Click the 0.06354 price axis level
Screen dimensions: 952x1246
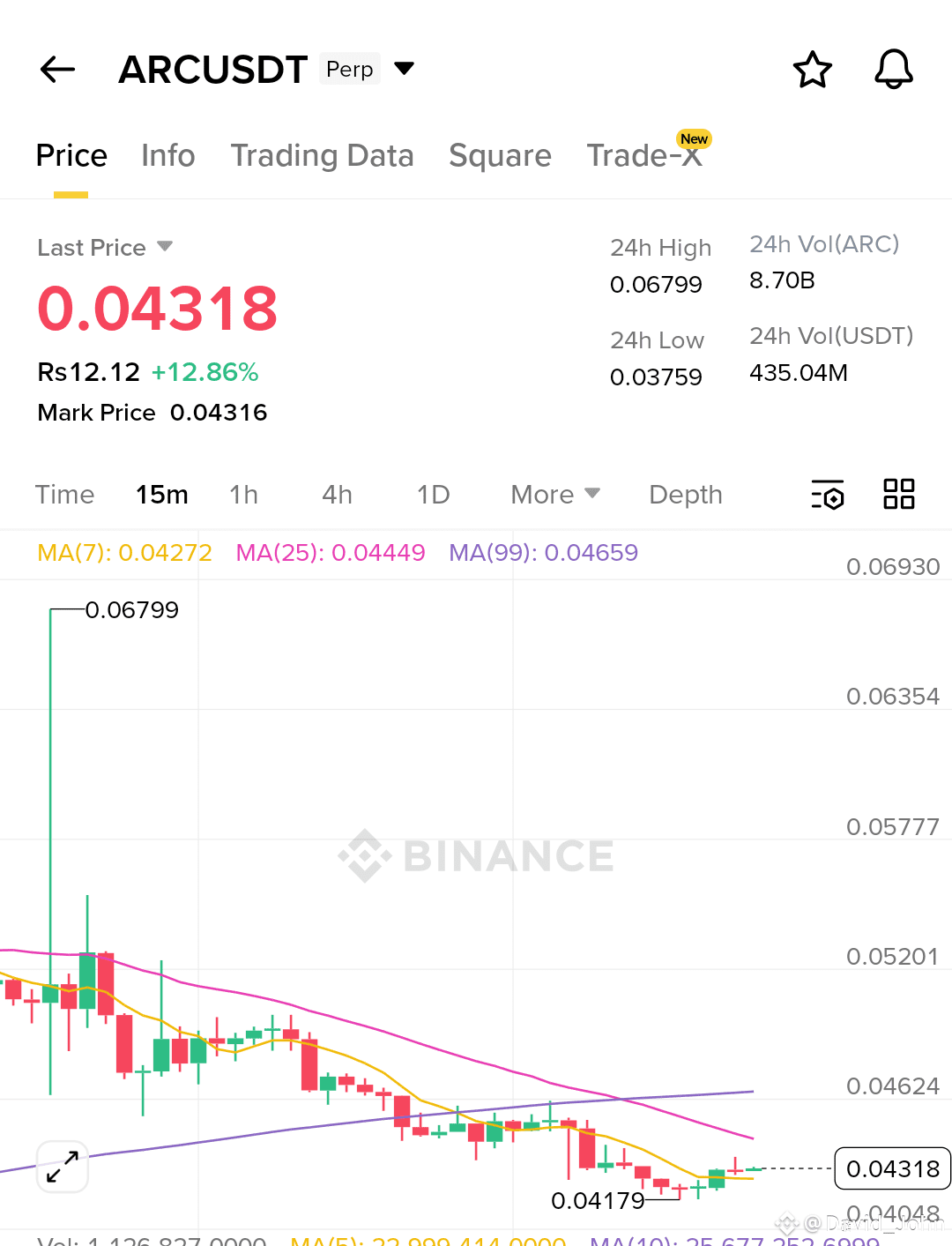point(893,697)
